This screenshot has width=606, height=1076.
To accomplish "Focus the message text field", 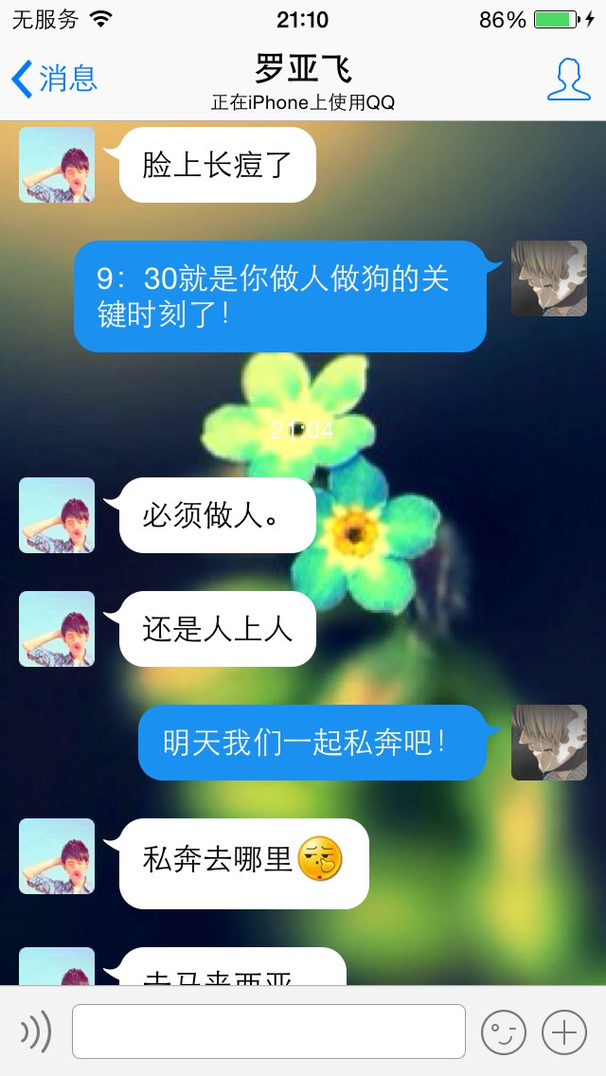I will coord(269,1031).
